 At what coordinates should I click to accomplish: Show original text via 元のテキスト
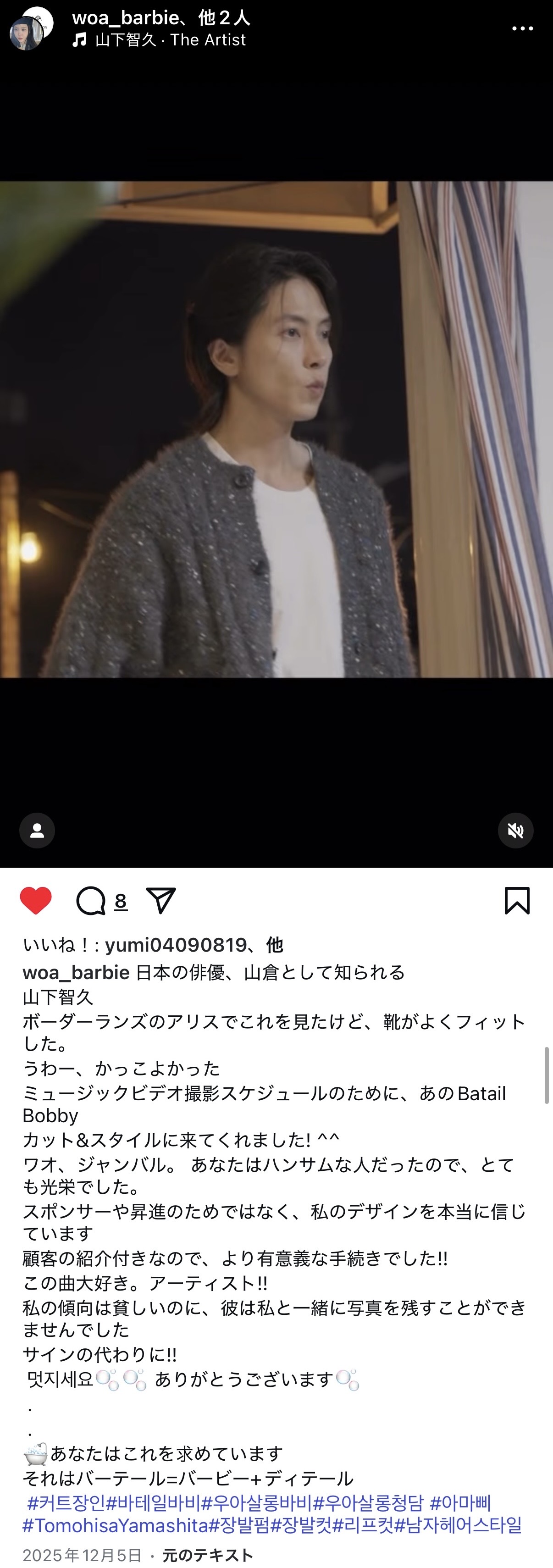207,1555
